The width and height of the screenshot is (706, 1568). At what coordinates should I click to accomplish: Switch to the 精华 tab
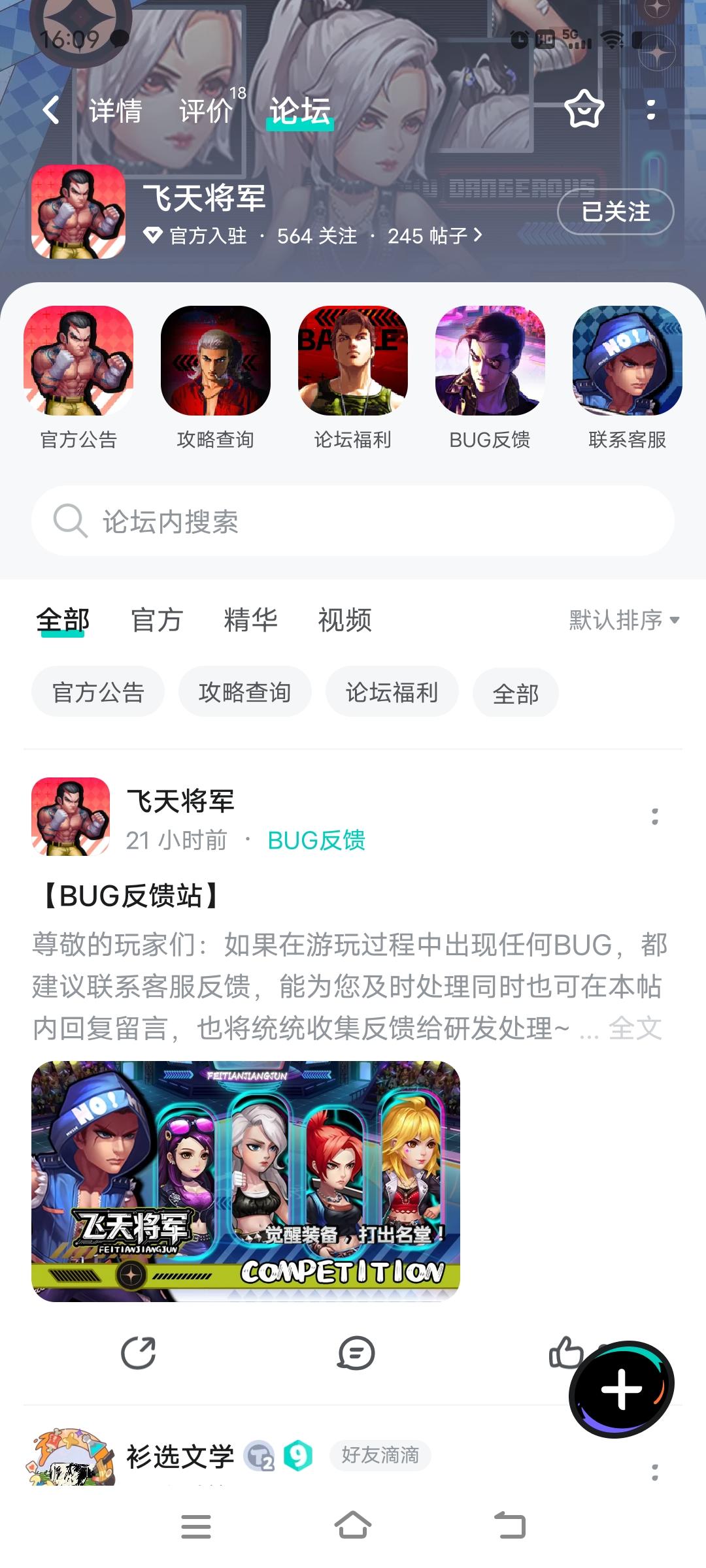pyautogui.click(x=252, y=621)
